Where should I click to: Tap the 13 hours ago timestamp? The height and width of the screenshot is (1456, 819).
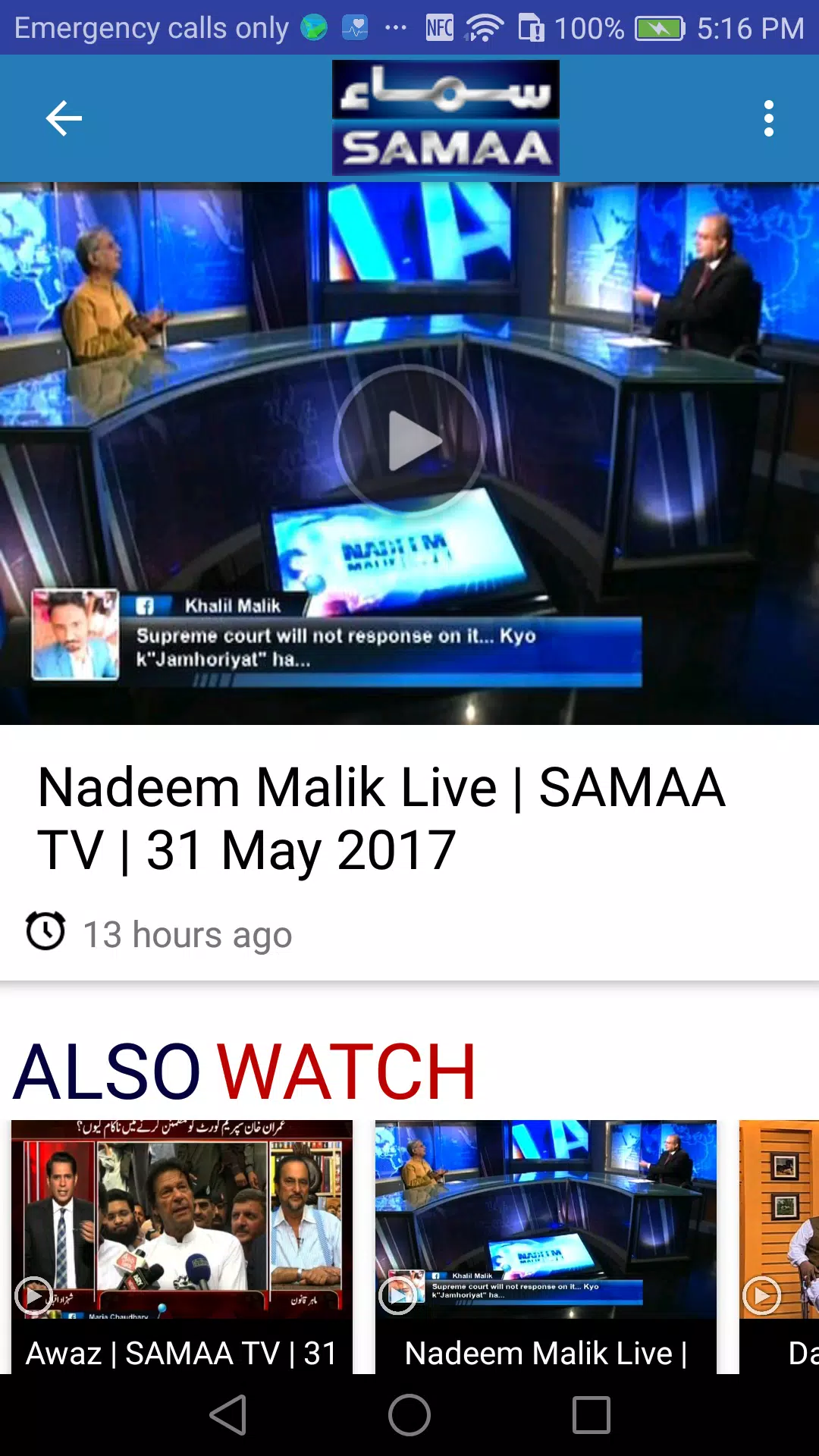187,933
